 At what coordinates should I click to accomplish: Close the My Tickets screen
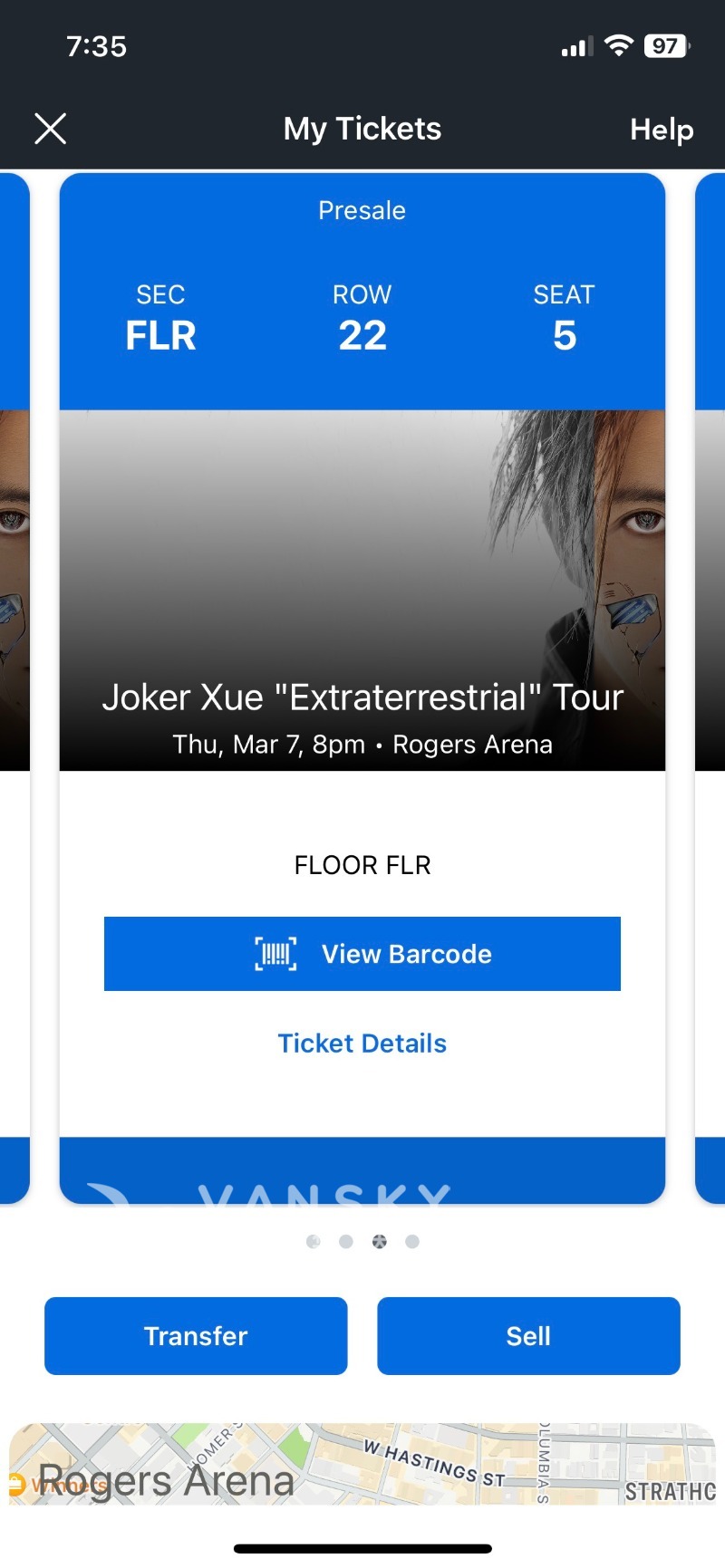51,129
